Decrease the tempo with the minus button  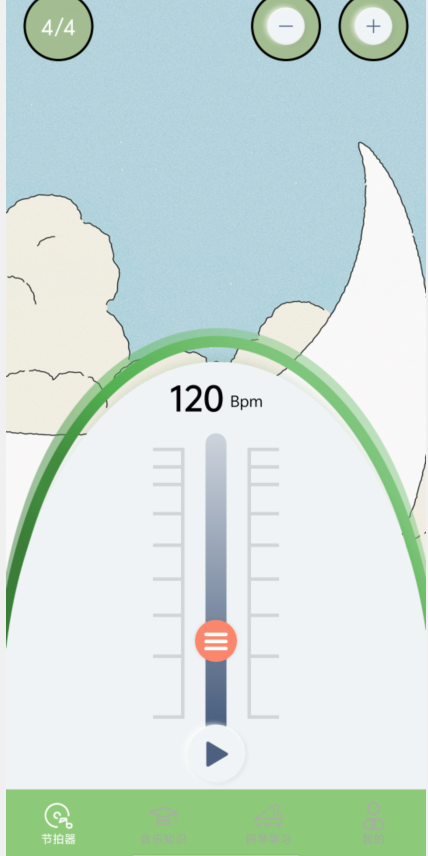[286, 26]
